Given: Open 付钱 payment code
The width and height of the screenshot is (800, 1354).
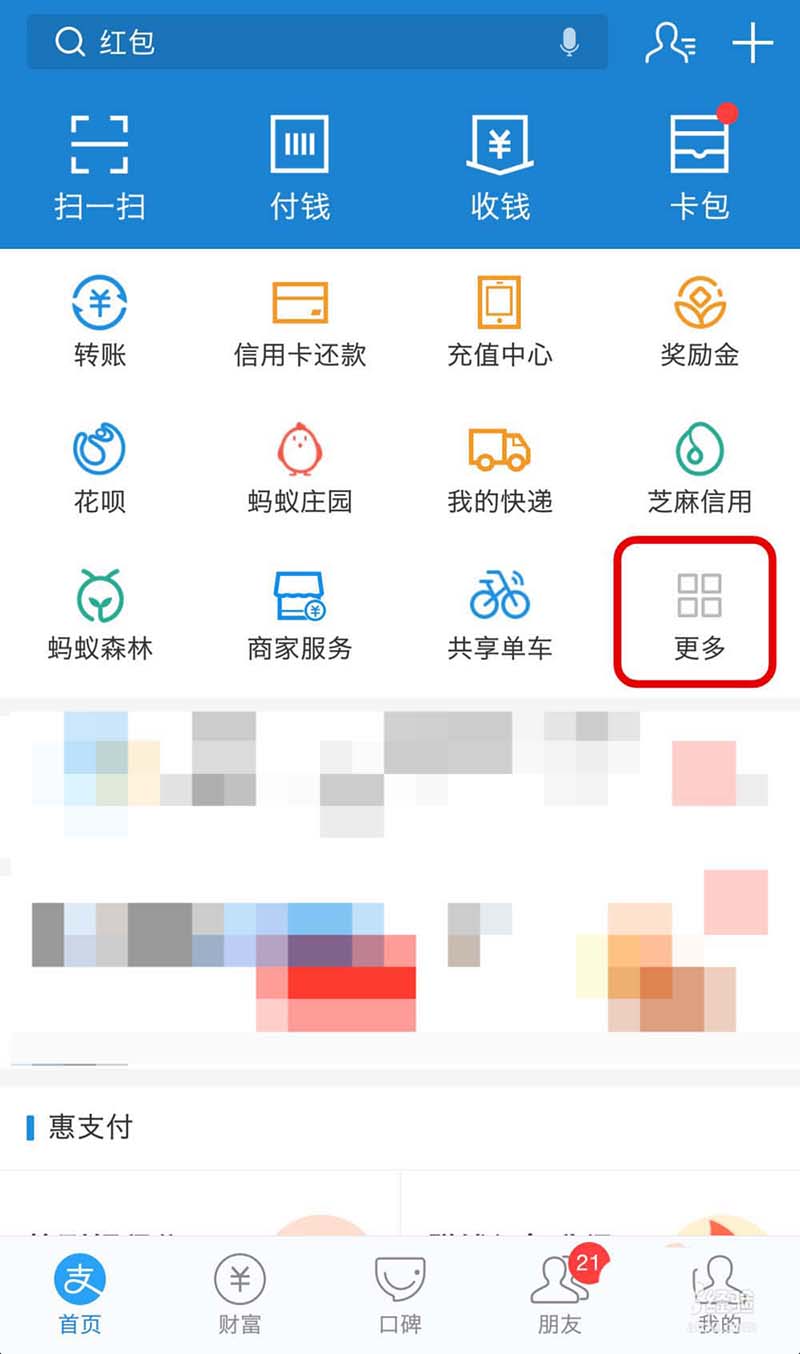Looking at the screenshot, I should pyautogui.click(x=299, y=167).
